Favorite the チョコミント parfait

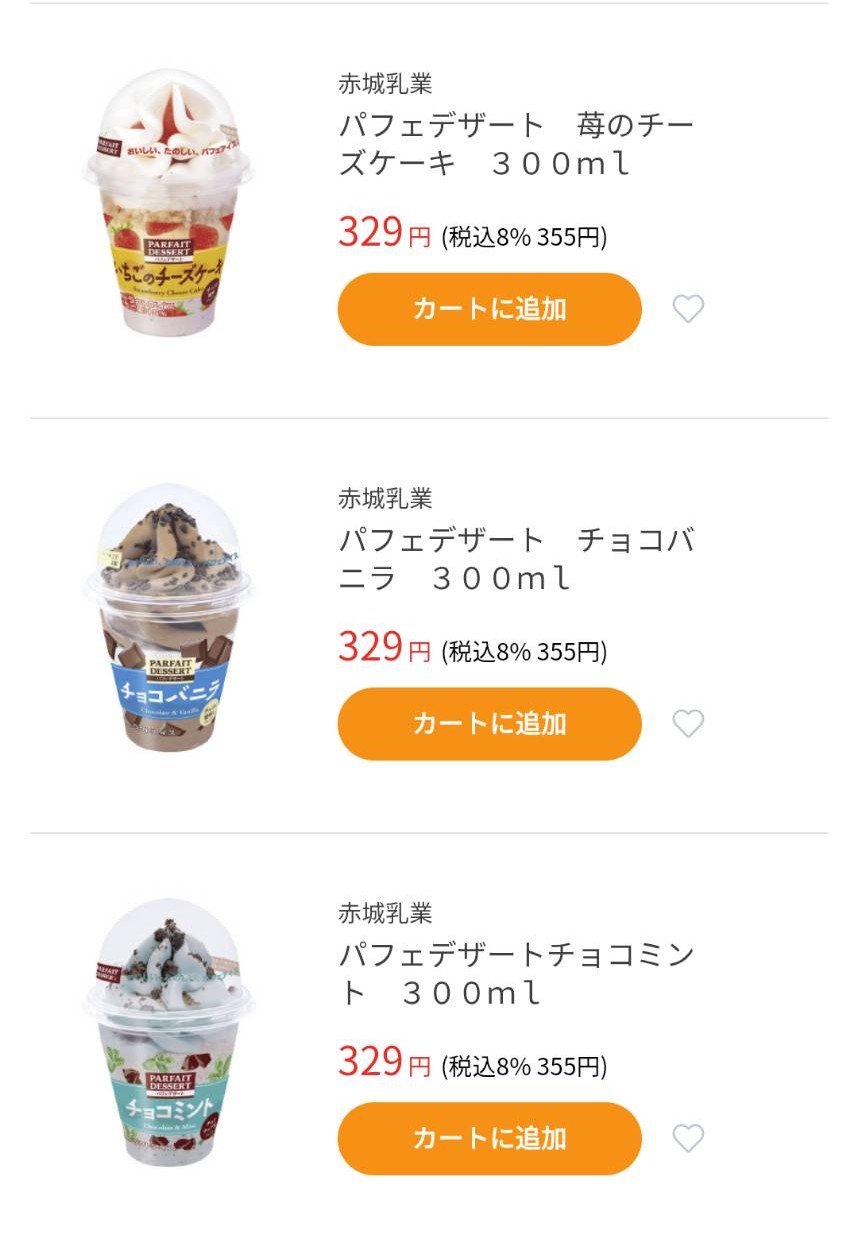tap(688, 1138)
